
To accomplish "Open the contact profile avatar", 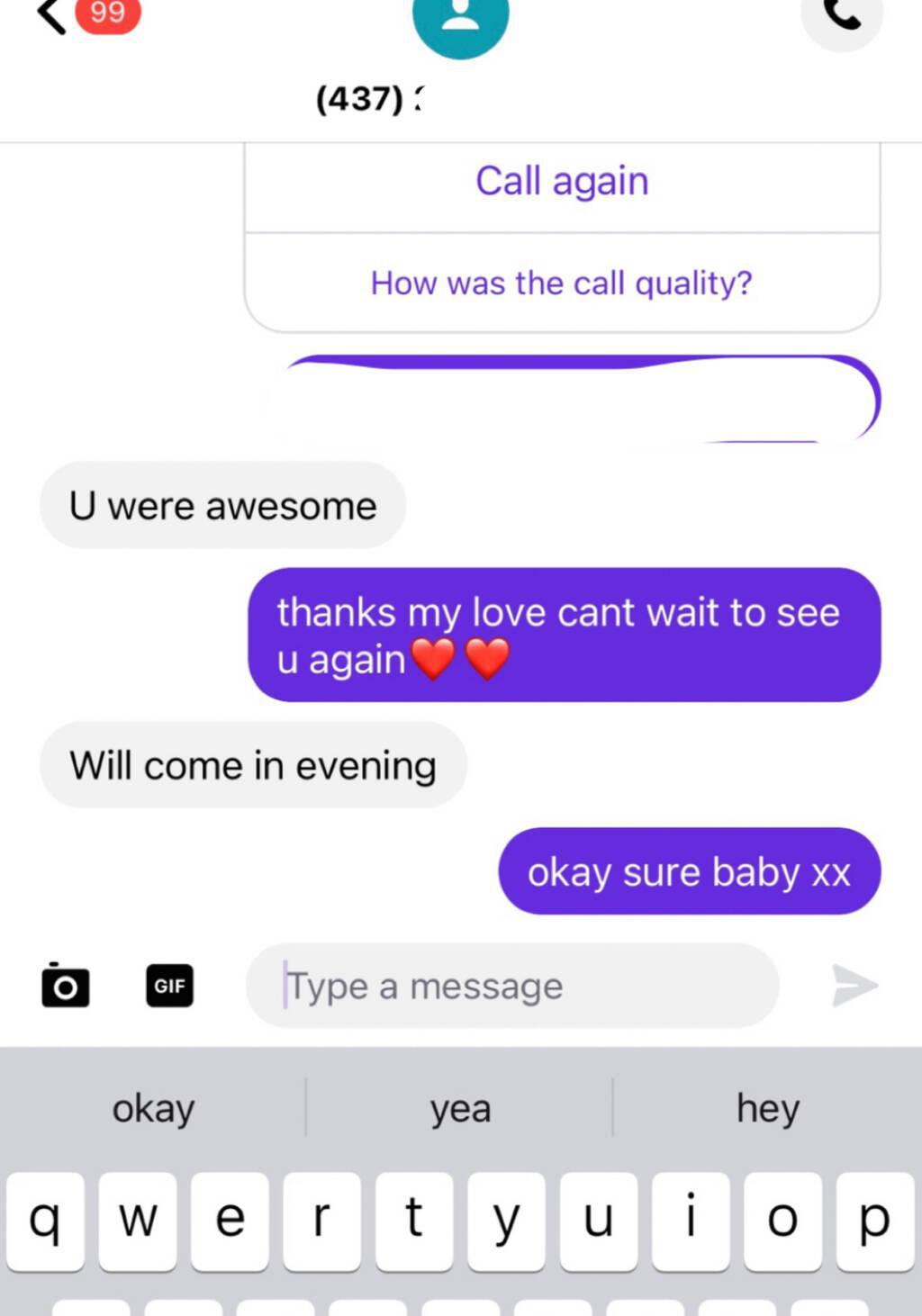I will (460, 20).
